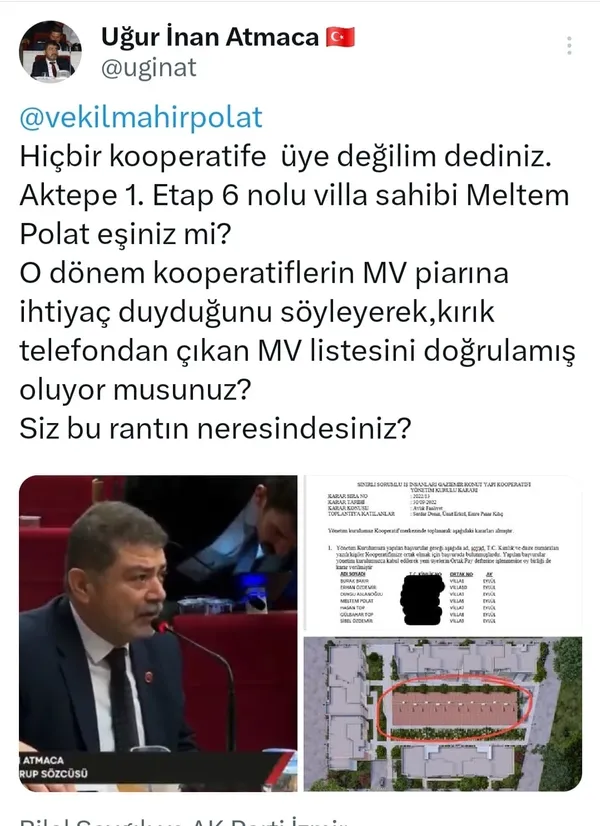600x826 pixels.
Task: Open the tweet overflow menu
Action: [569, 46]
